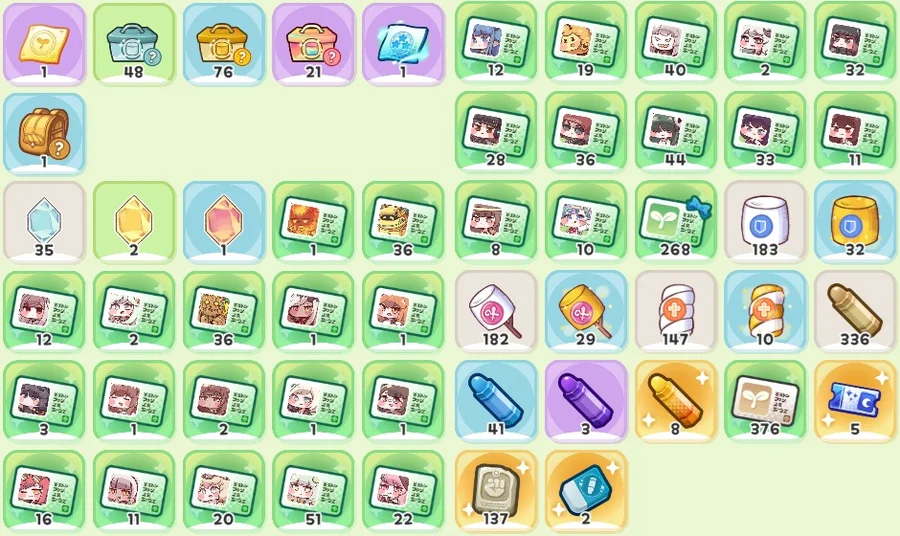The height and width of the screenshot is (536, 900).
Task: Select the teal treasure box with count 48
Action: tap(134, 43)
